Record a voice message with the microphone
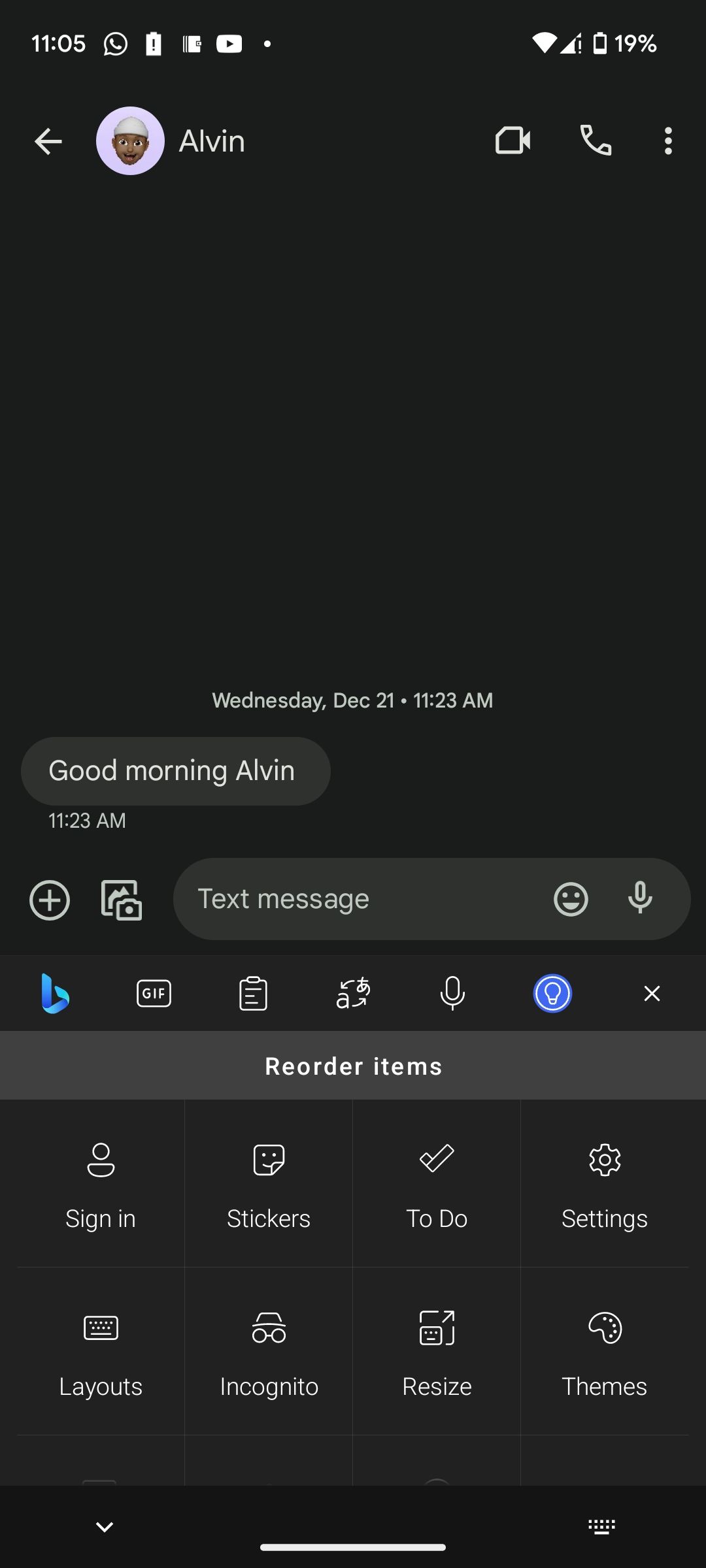Screen dimensions: 706x1568 [640, 898]
